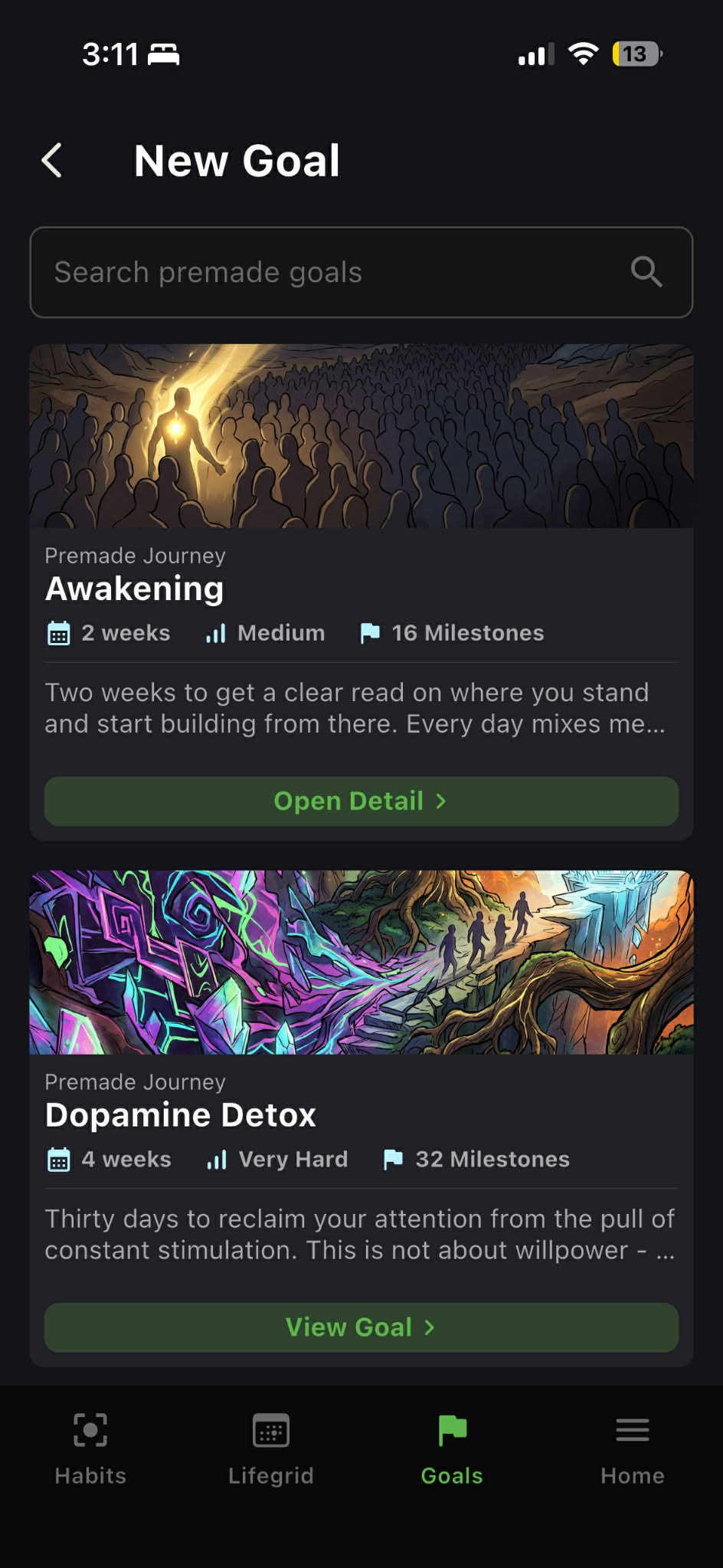
Task: Go back from New Goal screen
Action: [x=52, y=161]
